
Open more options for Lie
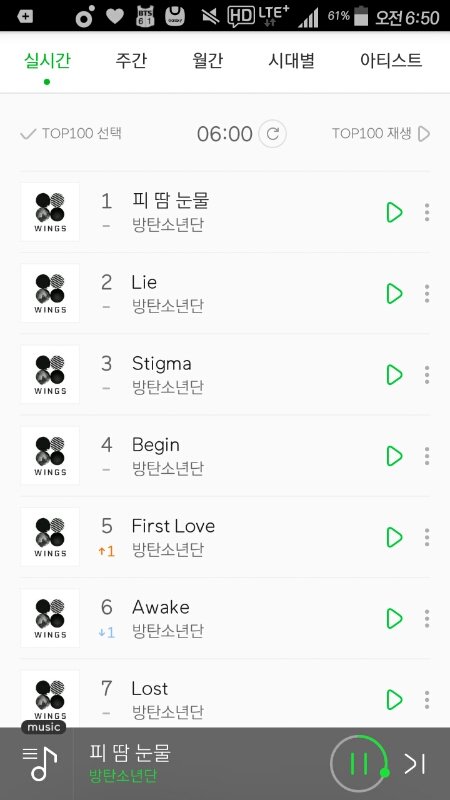click(x=427, y=293)
